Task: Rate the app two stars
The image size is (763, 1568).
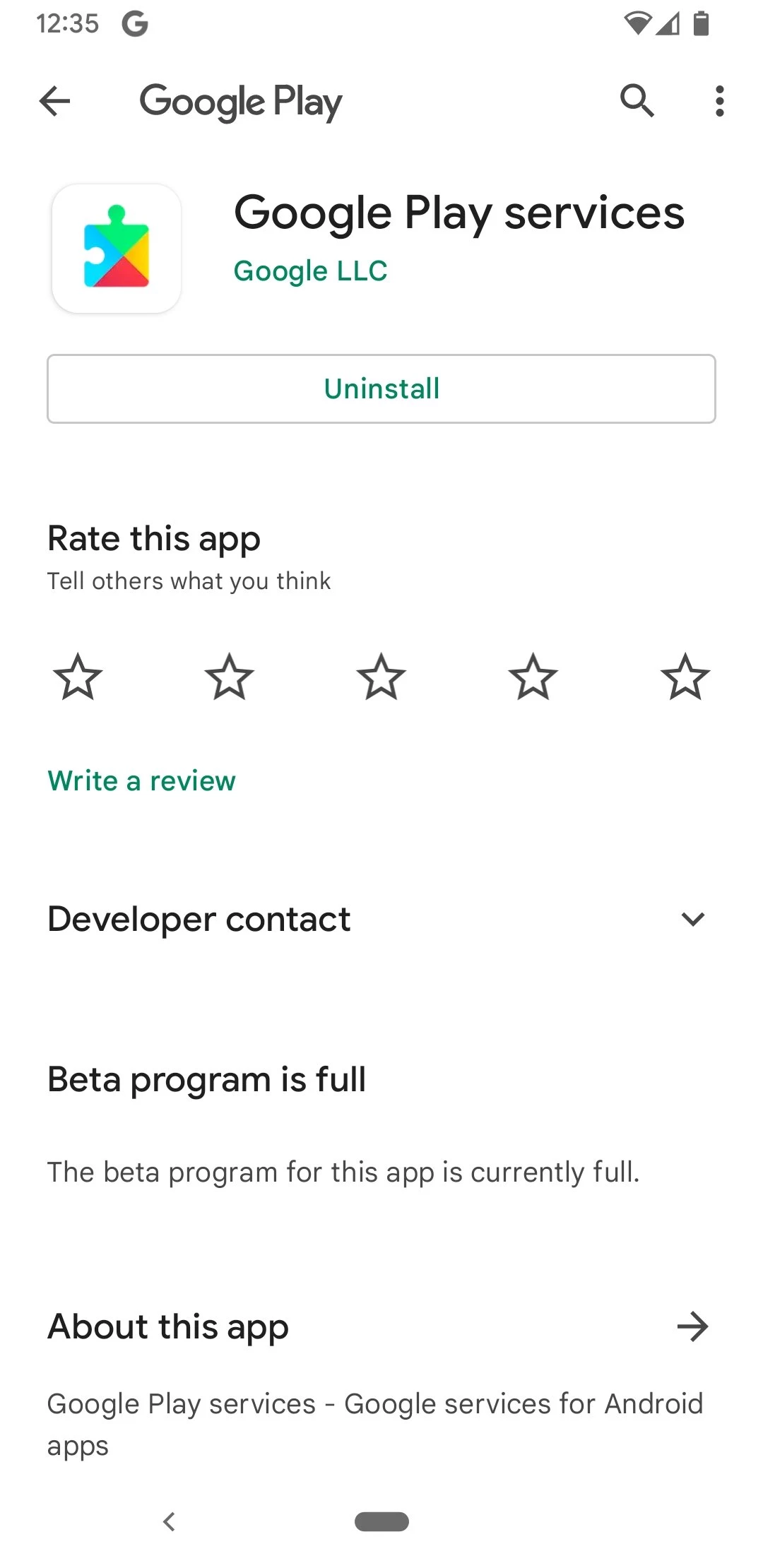Action: coord(230,677)
